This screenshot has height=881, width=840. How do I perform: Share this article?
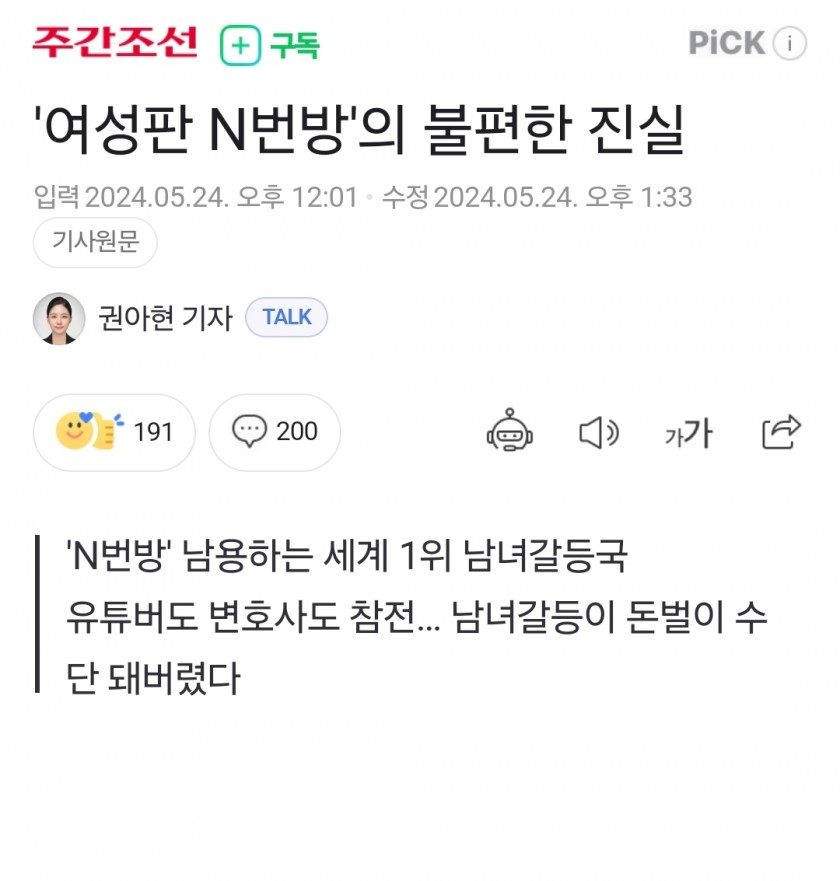tap(781, 432)
